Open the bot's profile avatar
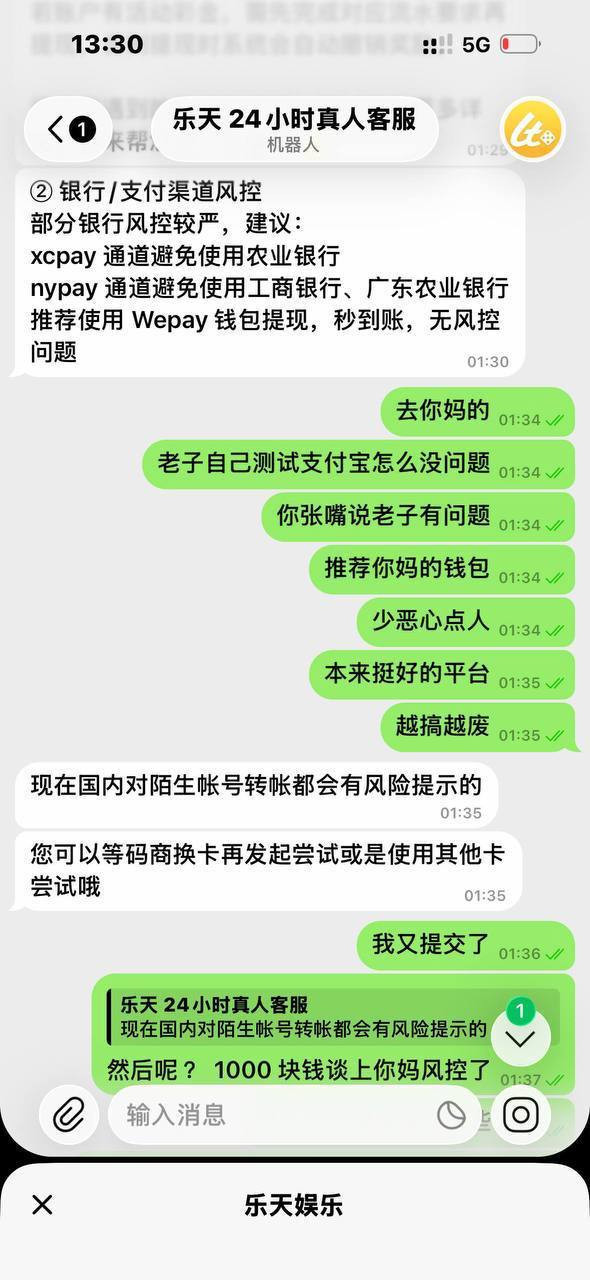This screenshot has height=1280, width=590. [532, 129]
